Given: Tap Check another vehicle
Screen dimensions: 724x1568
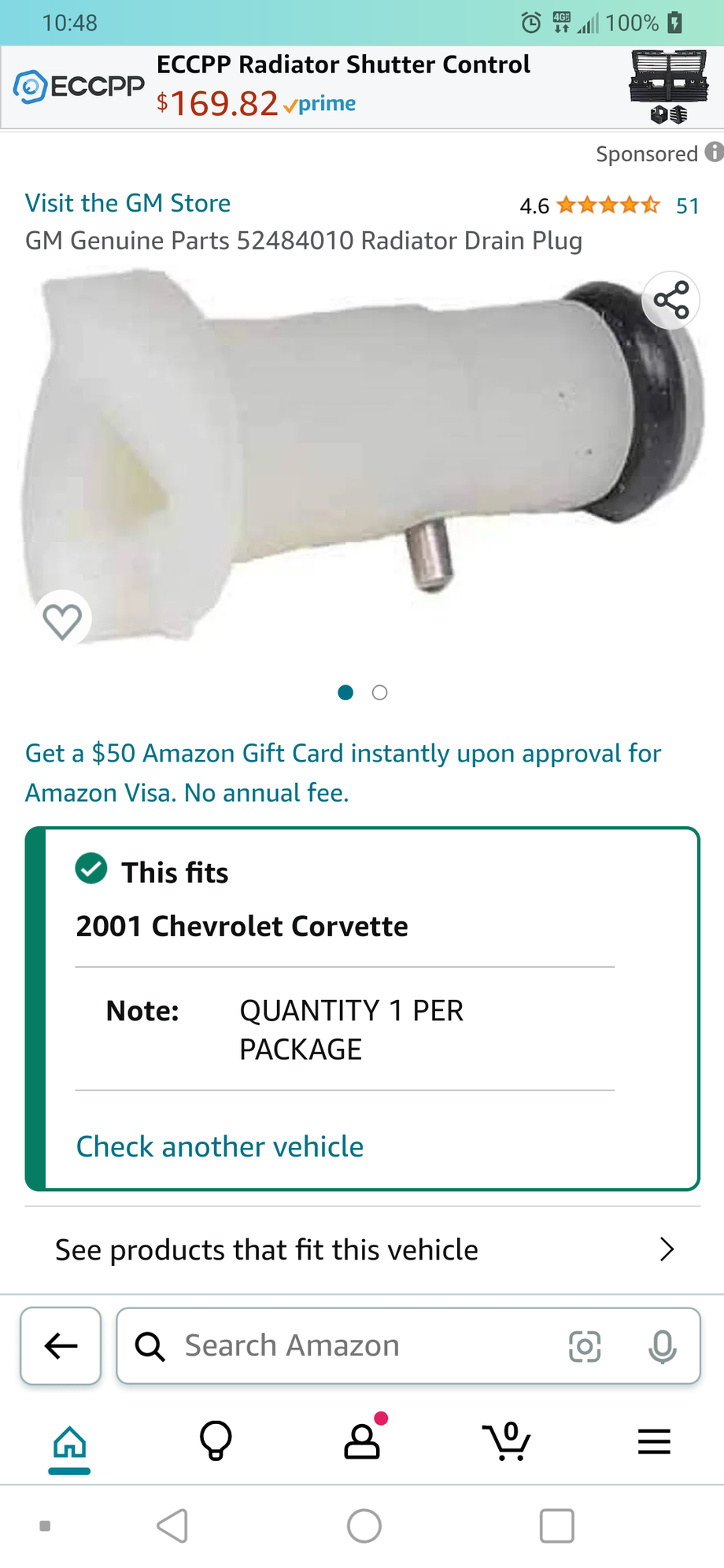Looking at the screenshot, I should [220, 1146].
